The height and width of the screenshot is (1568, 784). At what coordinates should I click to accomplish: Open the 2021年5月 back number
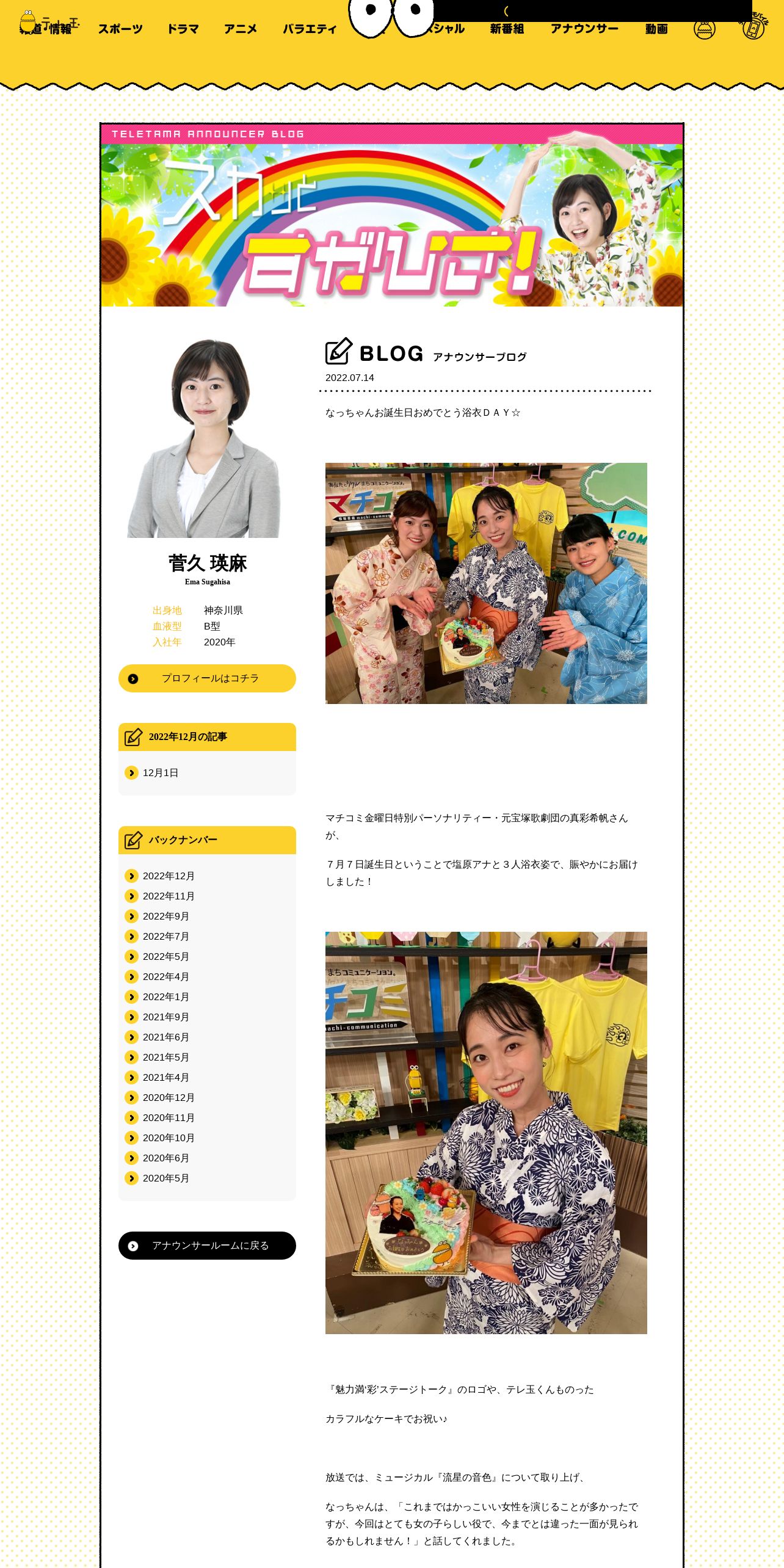click(165, 1058)
